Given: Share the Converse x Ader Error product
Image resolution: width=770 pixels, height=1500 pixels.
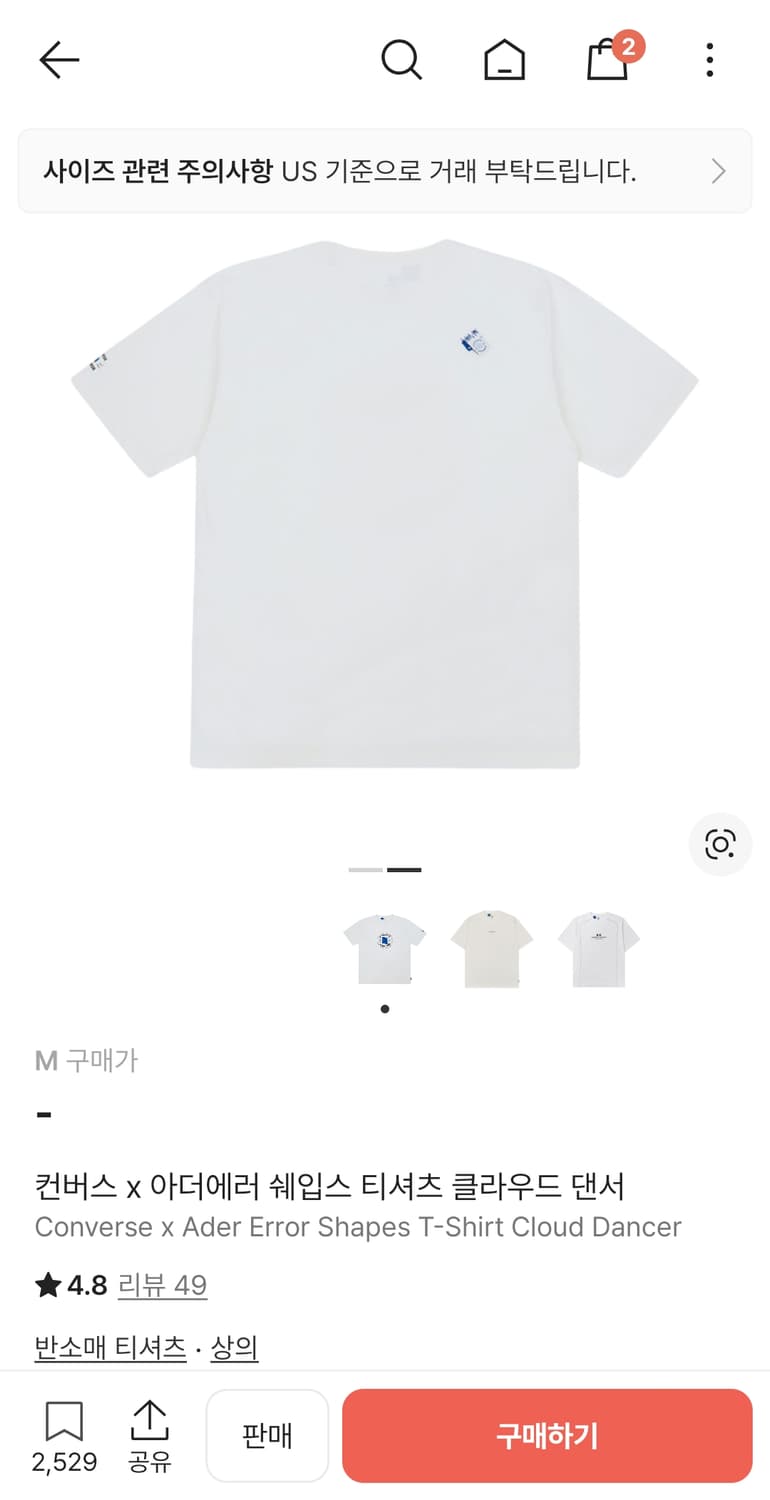Looking at the screenshot, I should (x=149, y=1435).
